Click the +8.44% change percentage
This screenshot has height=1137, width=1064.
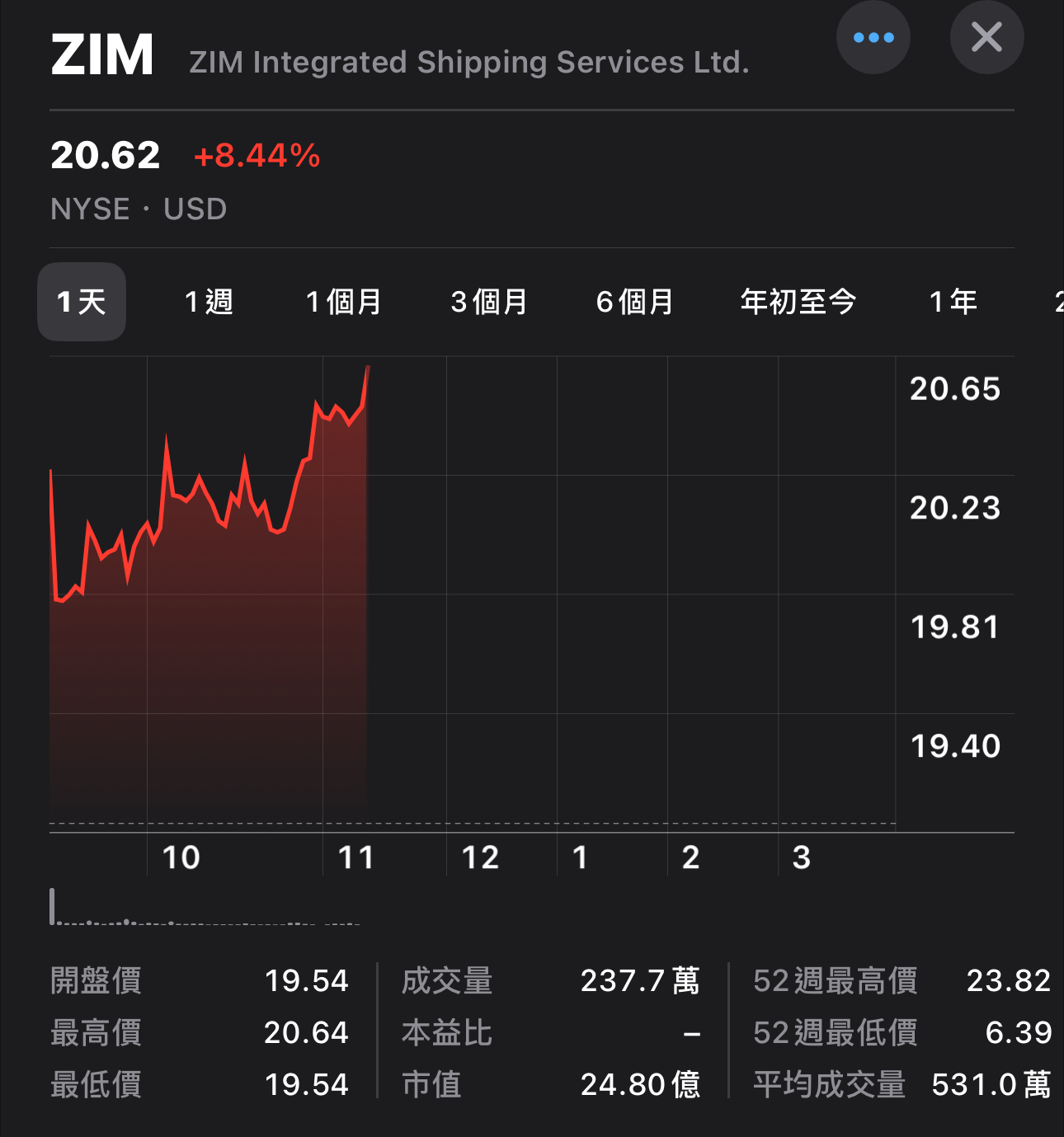tap(256, 155)
